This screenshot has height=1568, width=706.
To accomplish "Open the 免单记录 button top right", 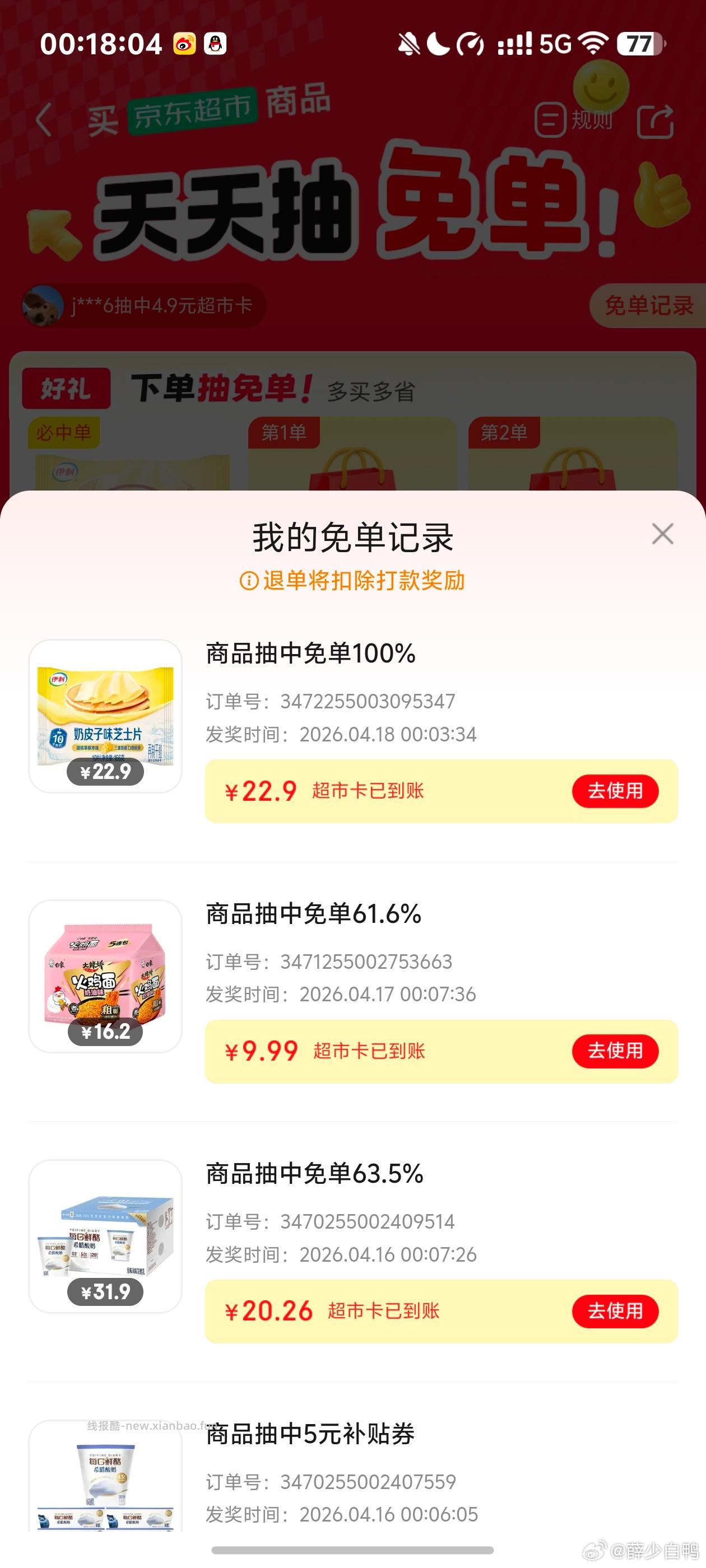I will 648,305.
